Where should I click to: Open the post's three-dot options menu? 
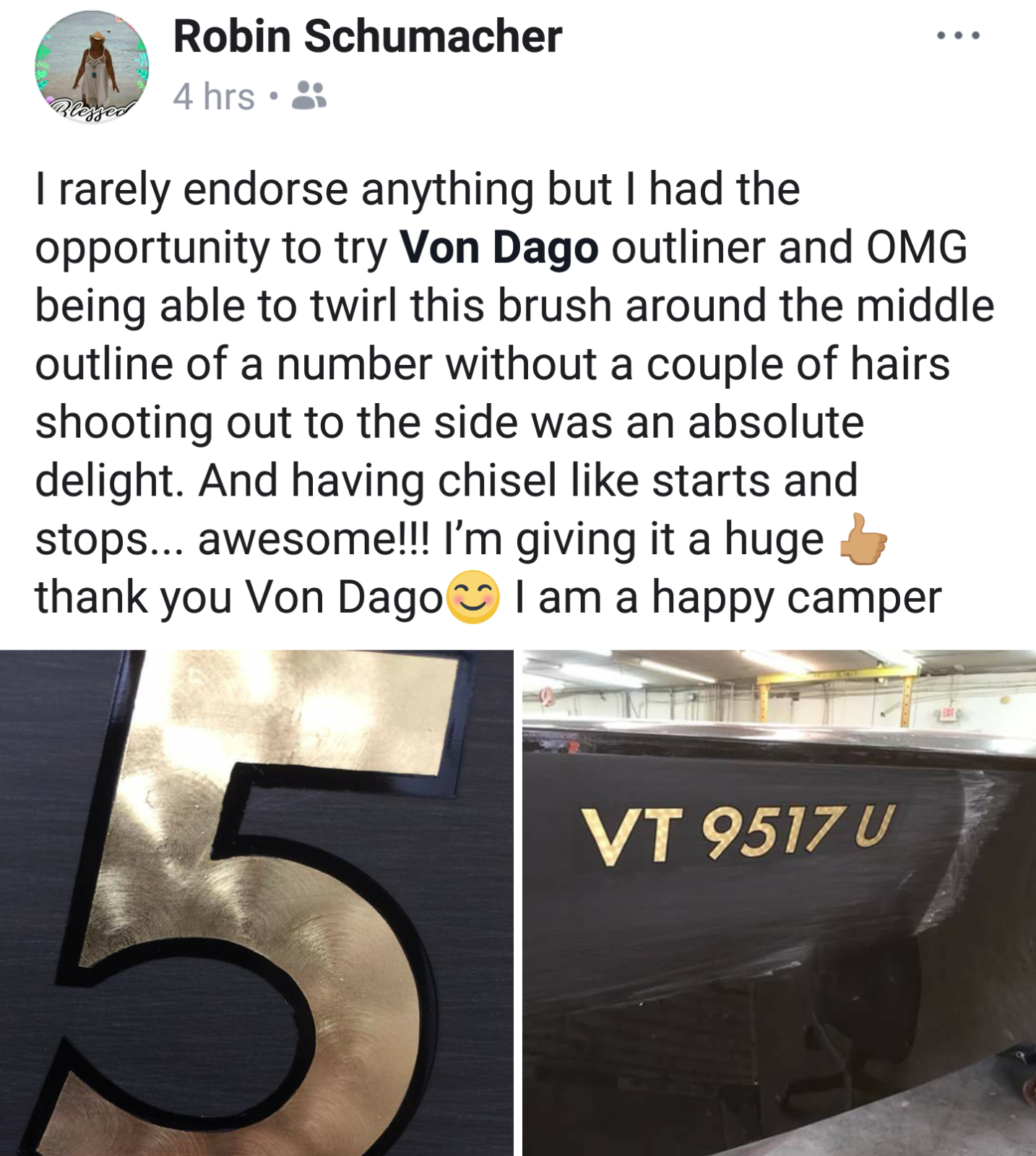[x=958, y=35]
